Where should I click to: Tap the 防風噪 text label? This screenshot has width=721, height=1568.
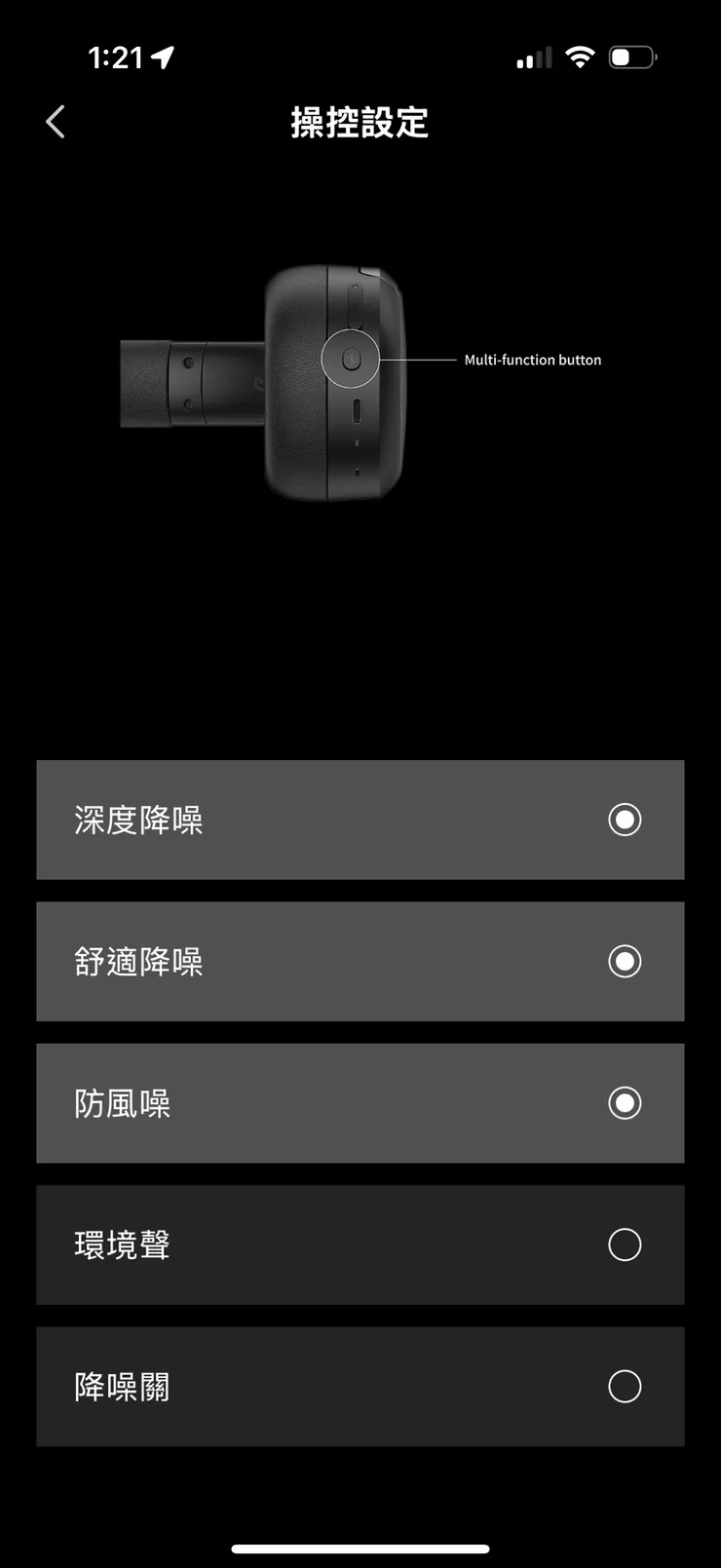pyautogui.click(x=123, y=1103)
